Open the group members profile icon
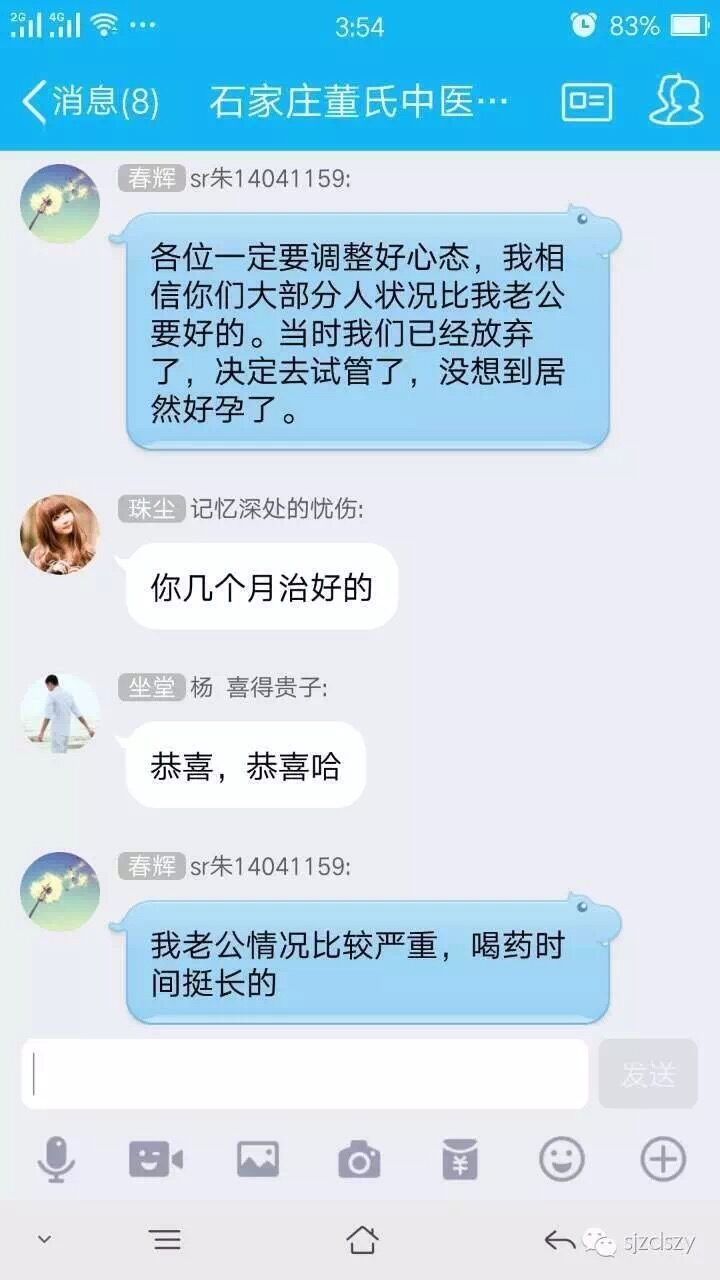Image resolution: width=720 pixels, height=1280 pixels. (x=676, y=100)
